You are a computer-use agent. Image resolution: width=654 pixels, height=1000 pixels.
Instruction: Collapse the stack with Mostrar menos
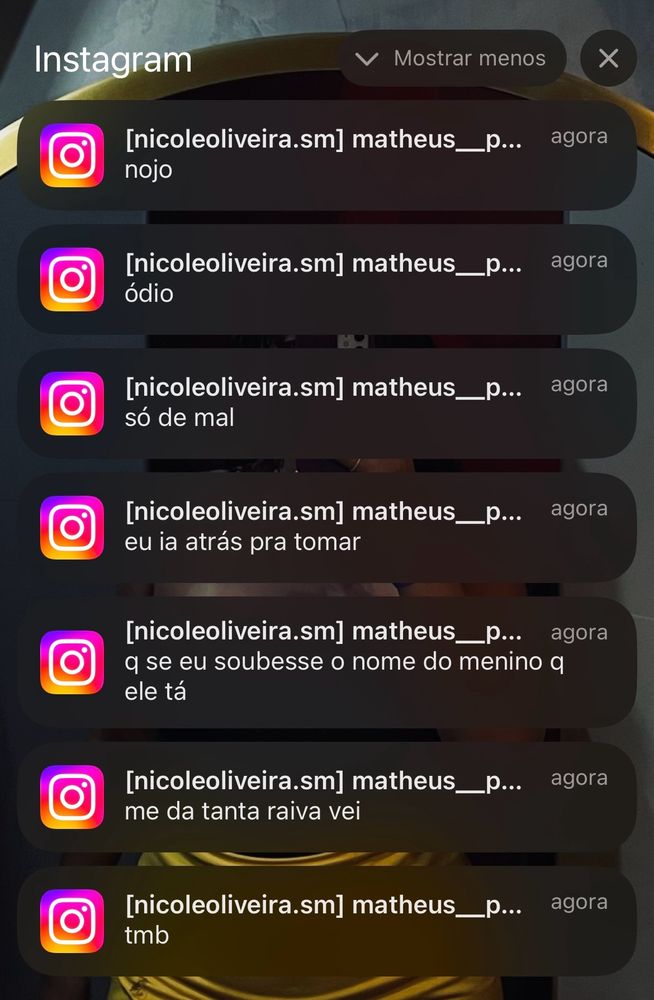pyautogui.click(x=452, y=59)
